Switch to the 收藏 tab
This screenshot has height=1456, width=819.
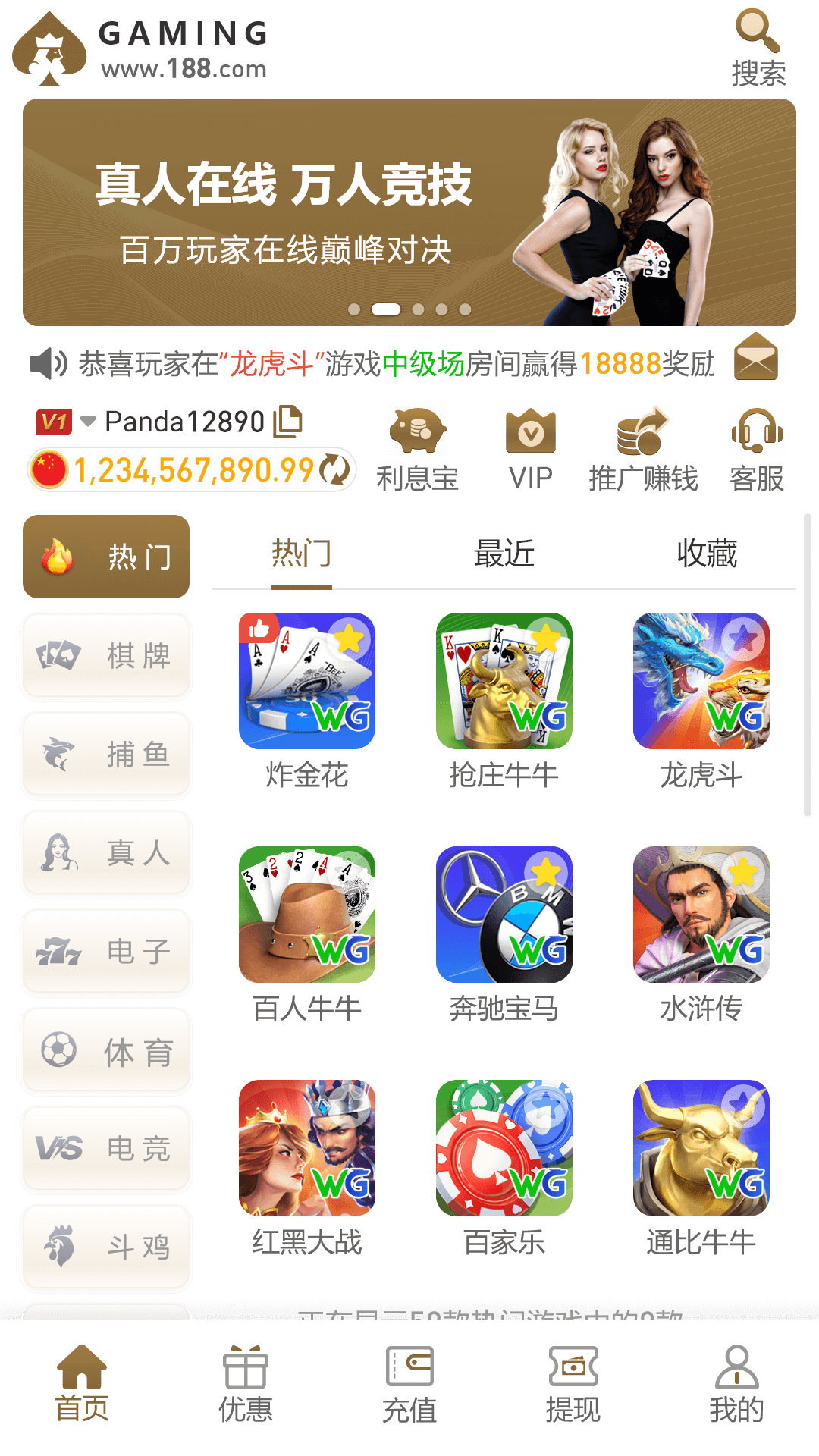click(x=707, y=554)
